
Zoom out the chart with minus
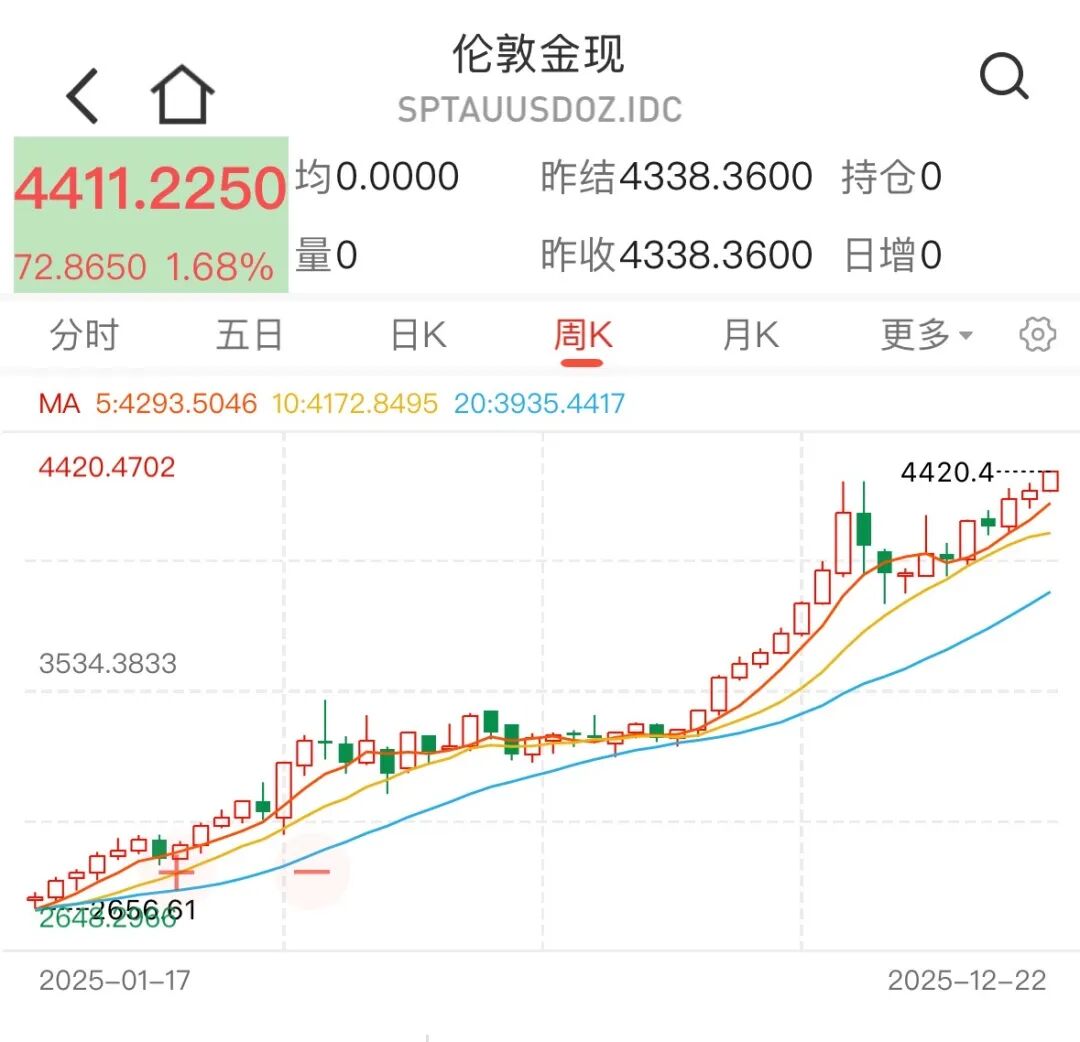[x=312, y=871]
